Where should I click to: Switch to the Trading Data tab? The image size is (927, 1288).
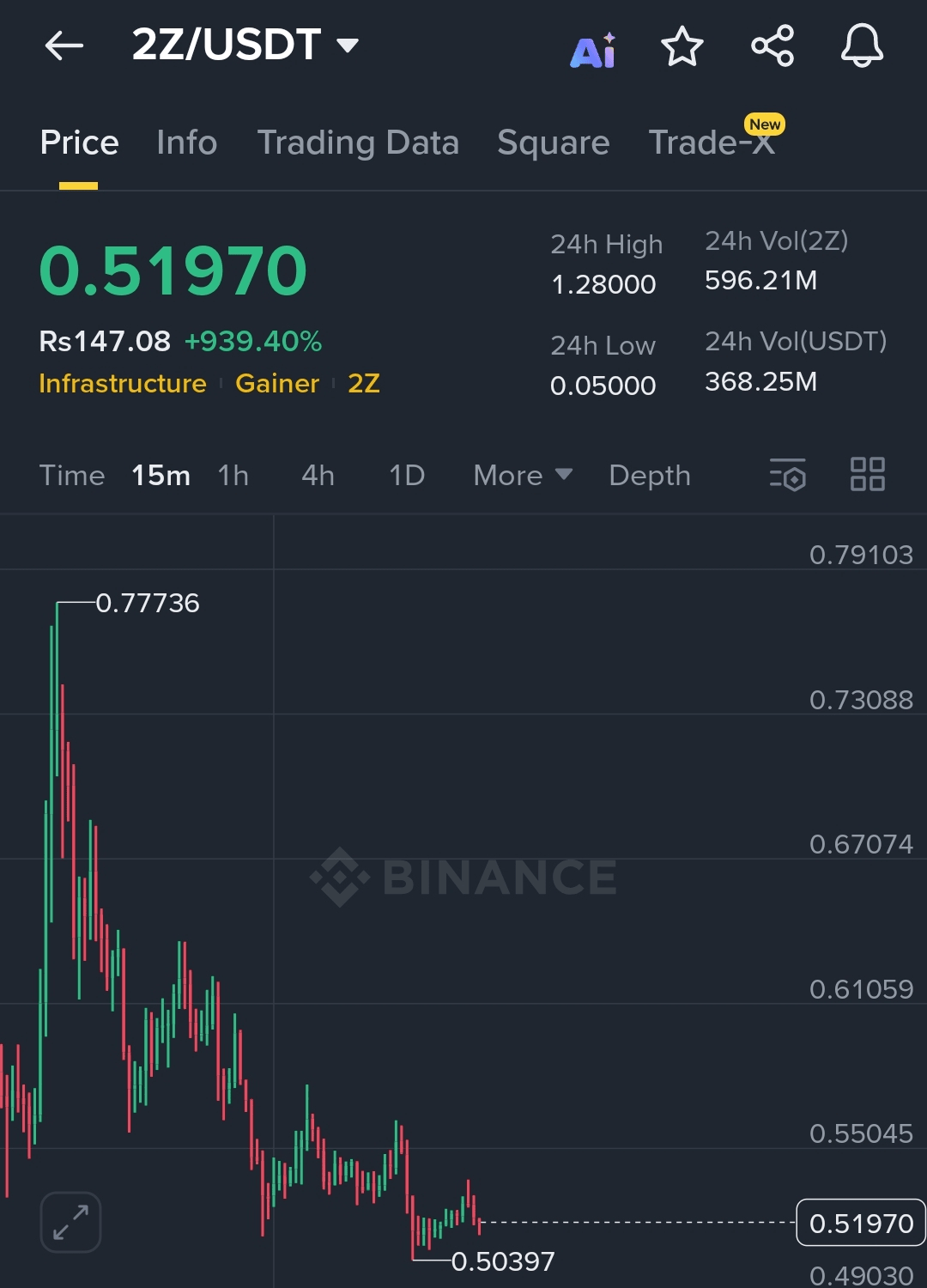[x=358, y=143]
